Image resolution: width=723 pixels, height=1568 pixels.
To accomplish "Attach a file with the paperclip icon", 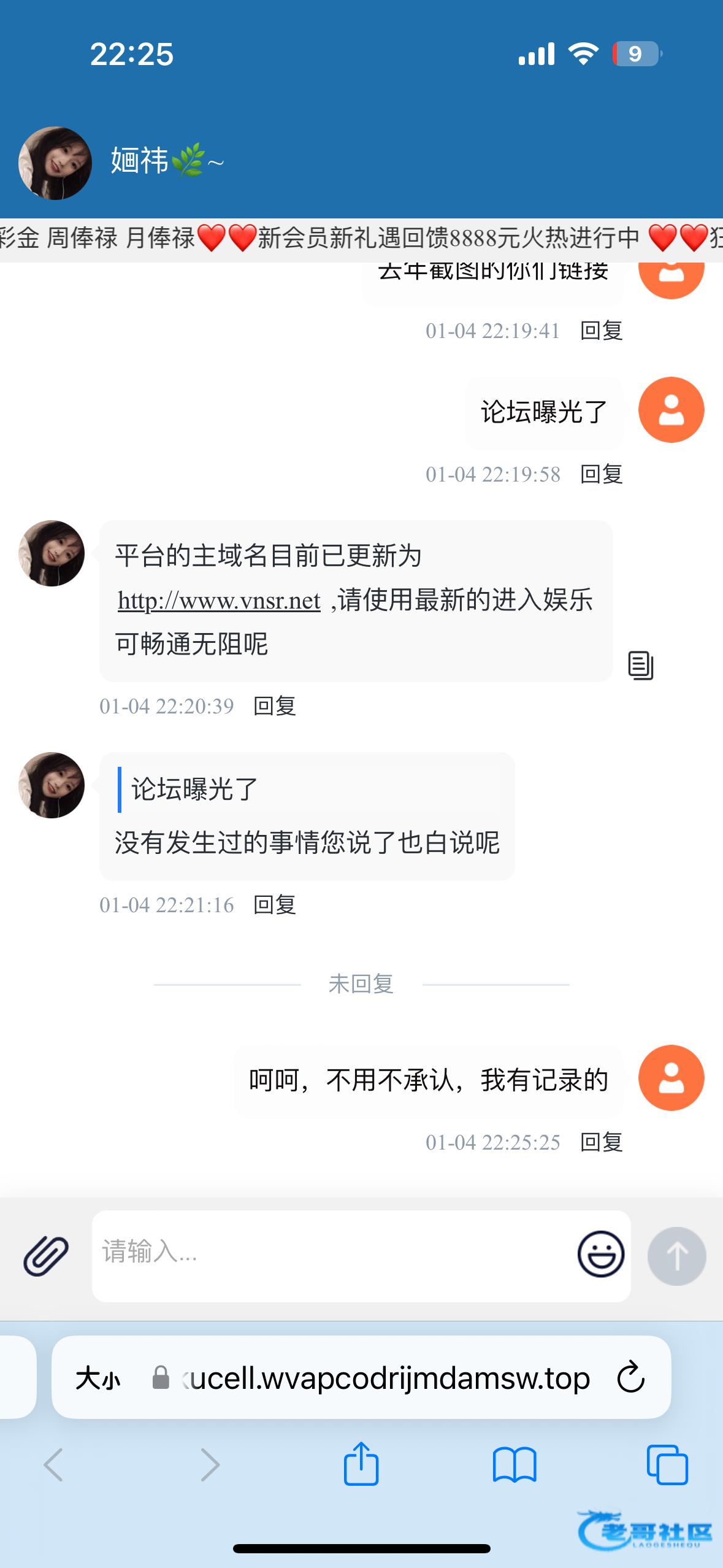I will click(x=46, y=1255).
